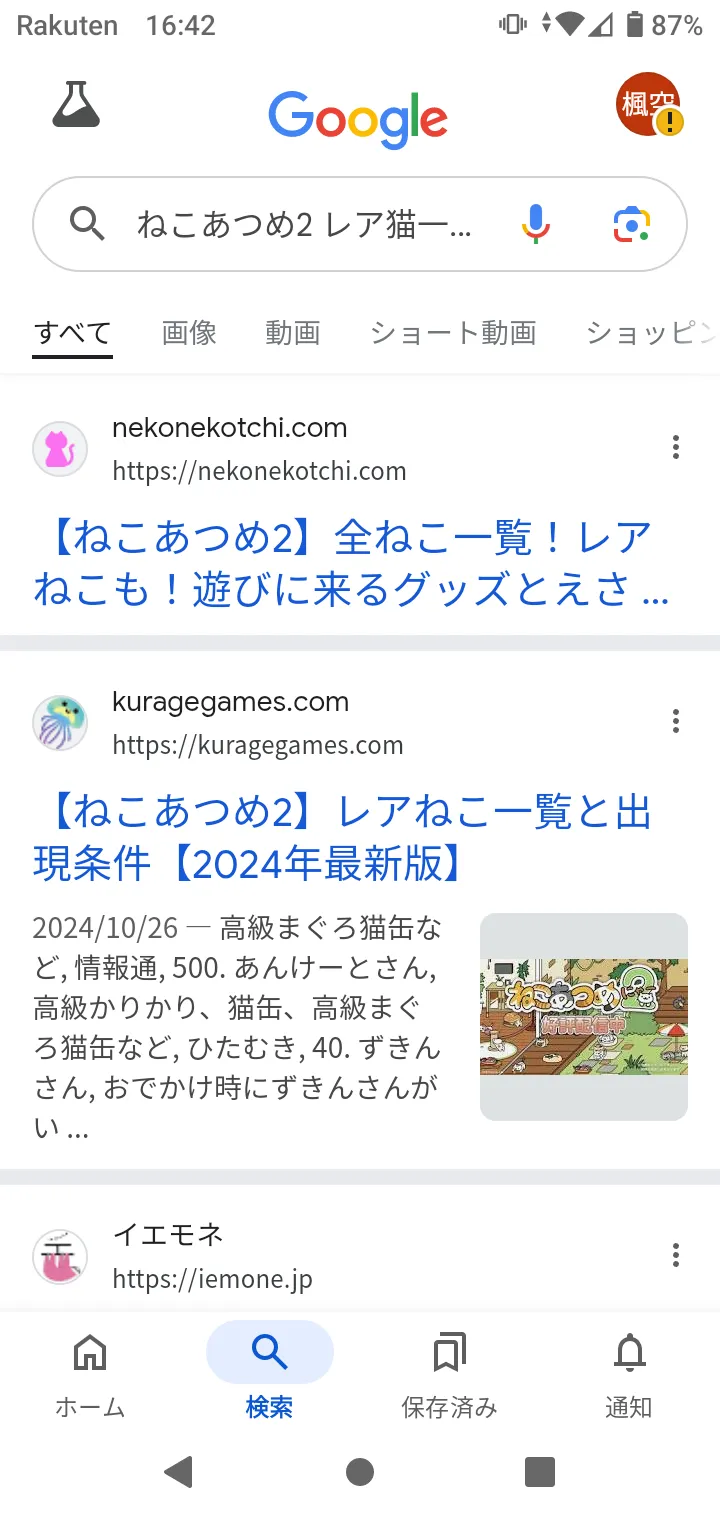Open the 保存済み tab

(x=449, y=1375)
